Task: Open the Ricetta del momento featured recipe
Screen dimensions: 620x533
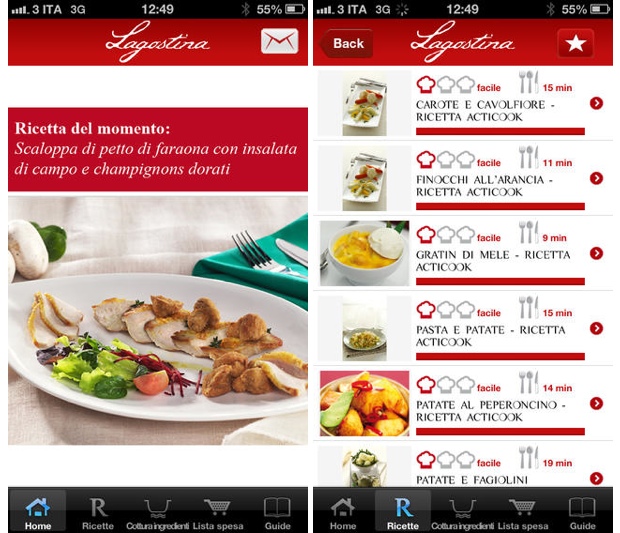Action: [x=157, y=149]
